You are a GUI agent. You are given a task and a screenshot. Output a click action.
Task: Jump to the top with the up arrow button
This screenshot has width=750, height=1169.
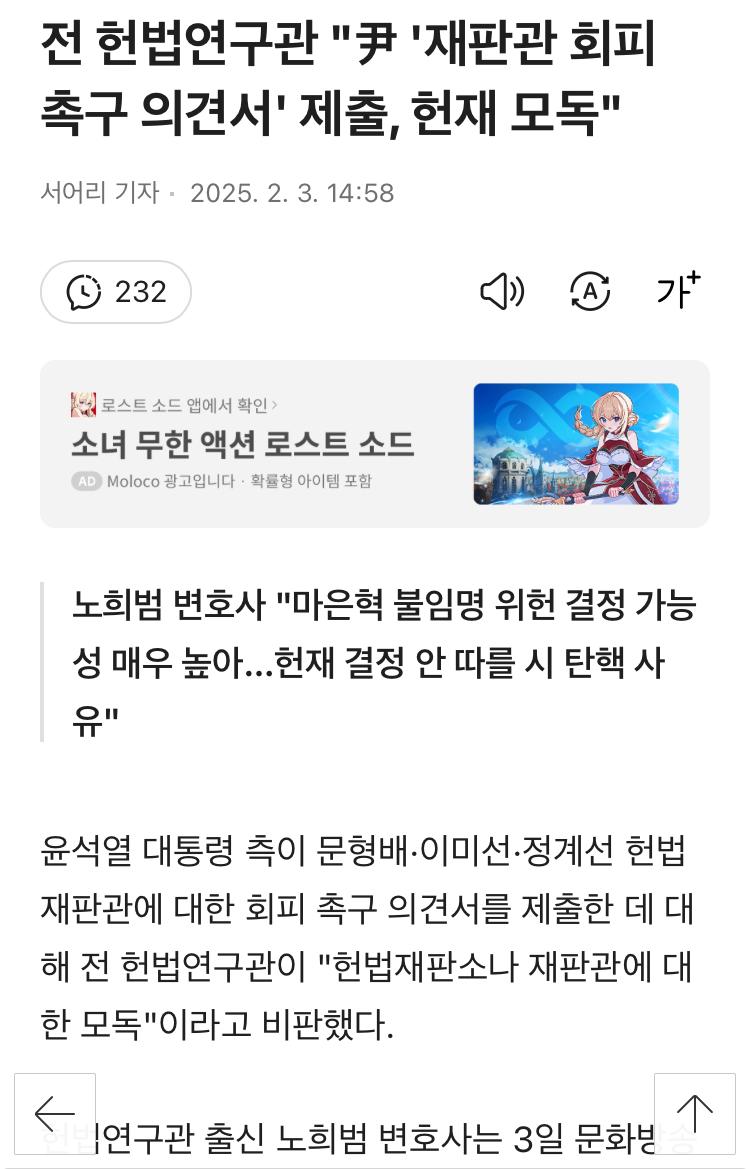coord(694,1113)
